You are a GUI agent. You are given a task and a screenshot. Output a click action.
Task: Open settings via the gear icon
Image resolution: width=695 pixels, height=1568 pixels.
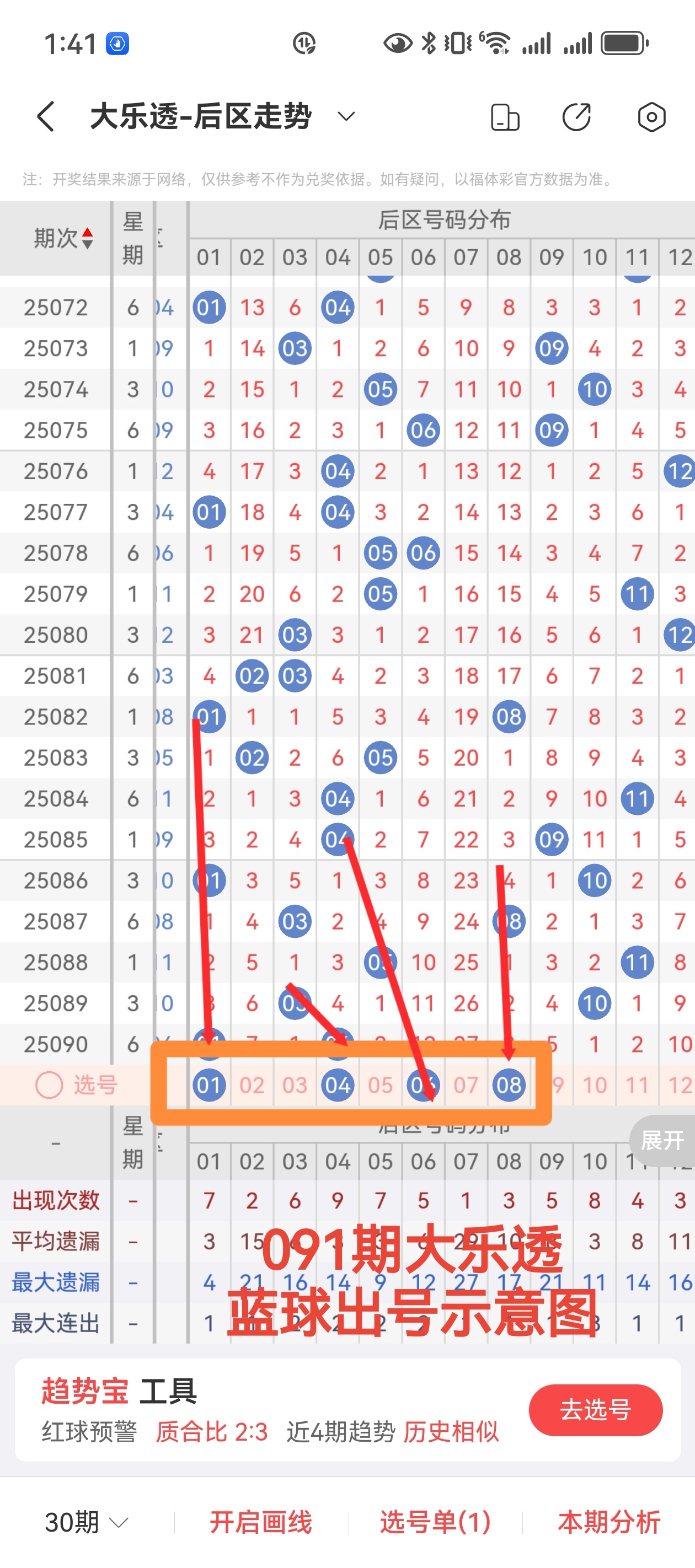coord(651,116)
